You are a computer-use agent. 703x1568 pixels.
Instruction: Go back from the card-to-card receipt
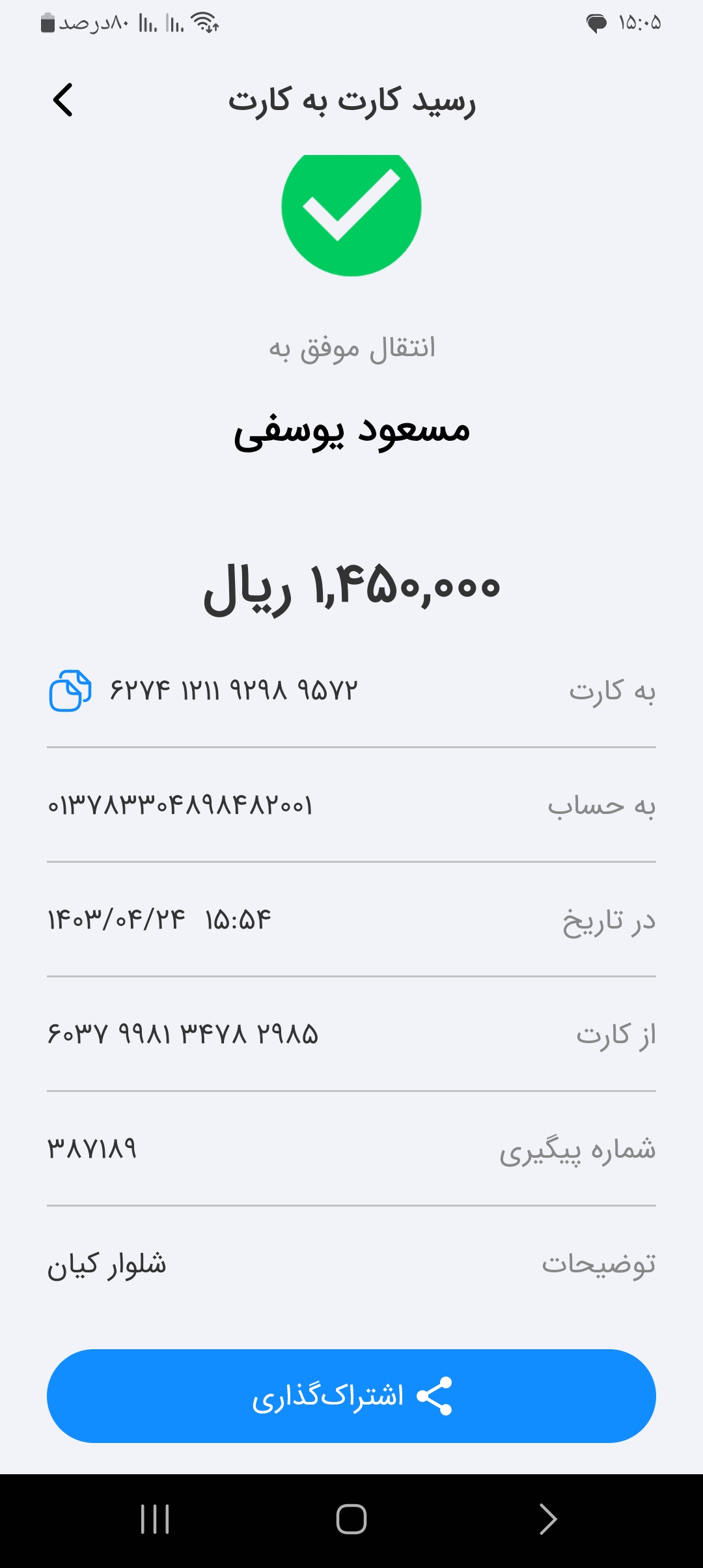[x=62, y=100]
